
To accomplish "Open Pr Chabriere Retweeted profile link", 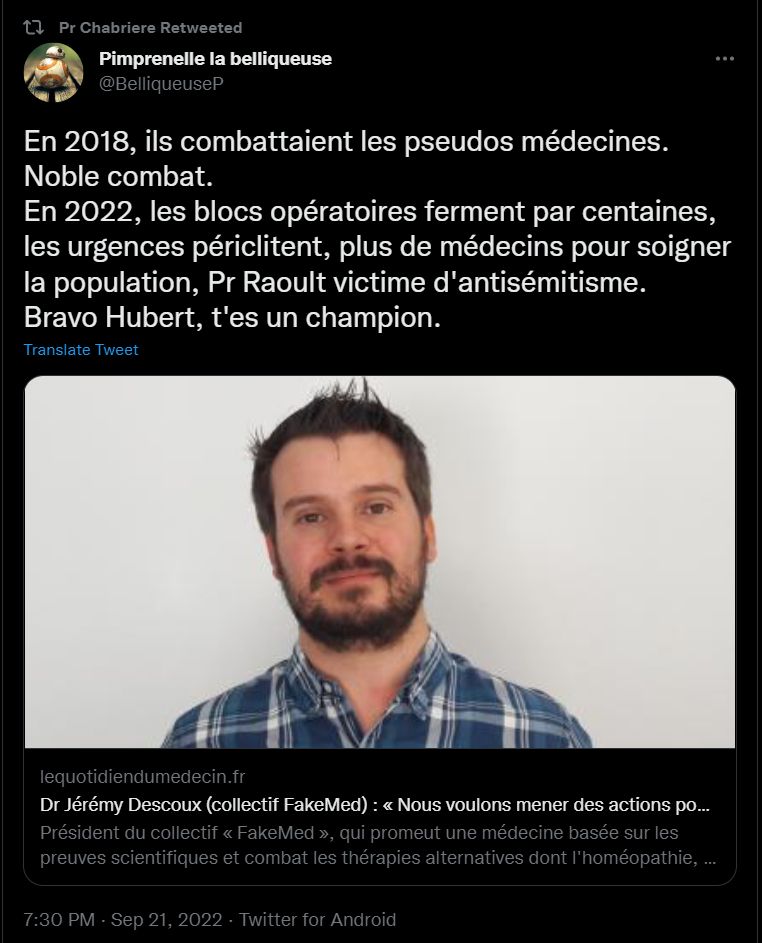I will [150, 28].
